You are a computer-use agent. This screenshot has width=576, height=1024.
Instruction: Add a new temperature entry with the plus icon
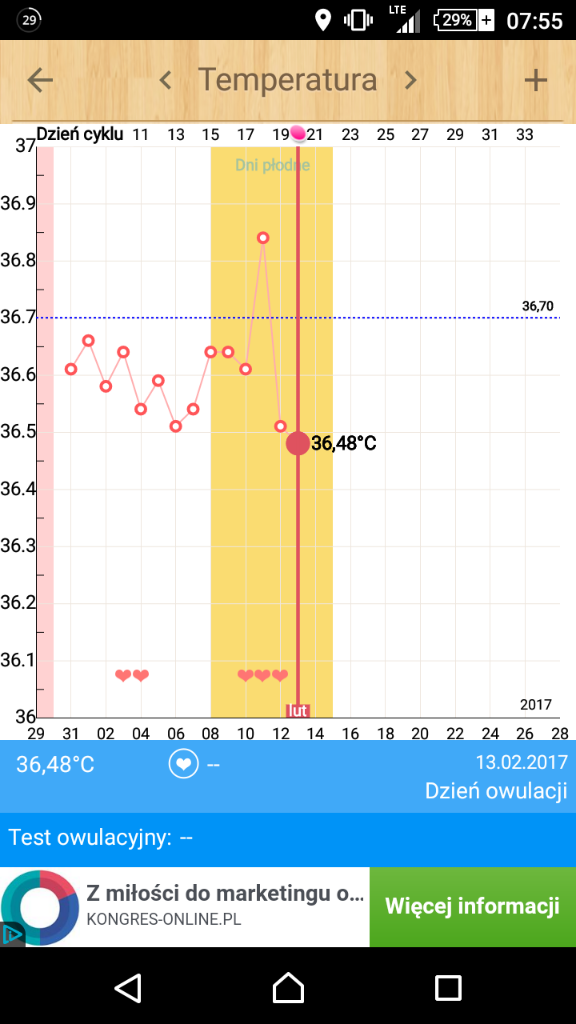[536, 80]
